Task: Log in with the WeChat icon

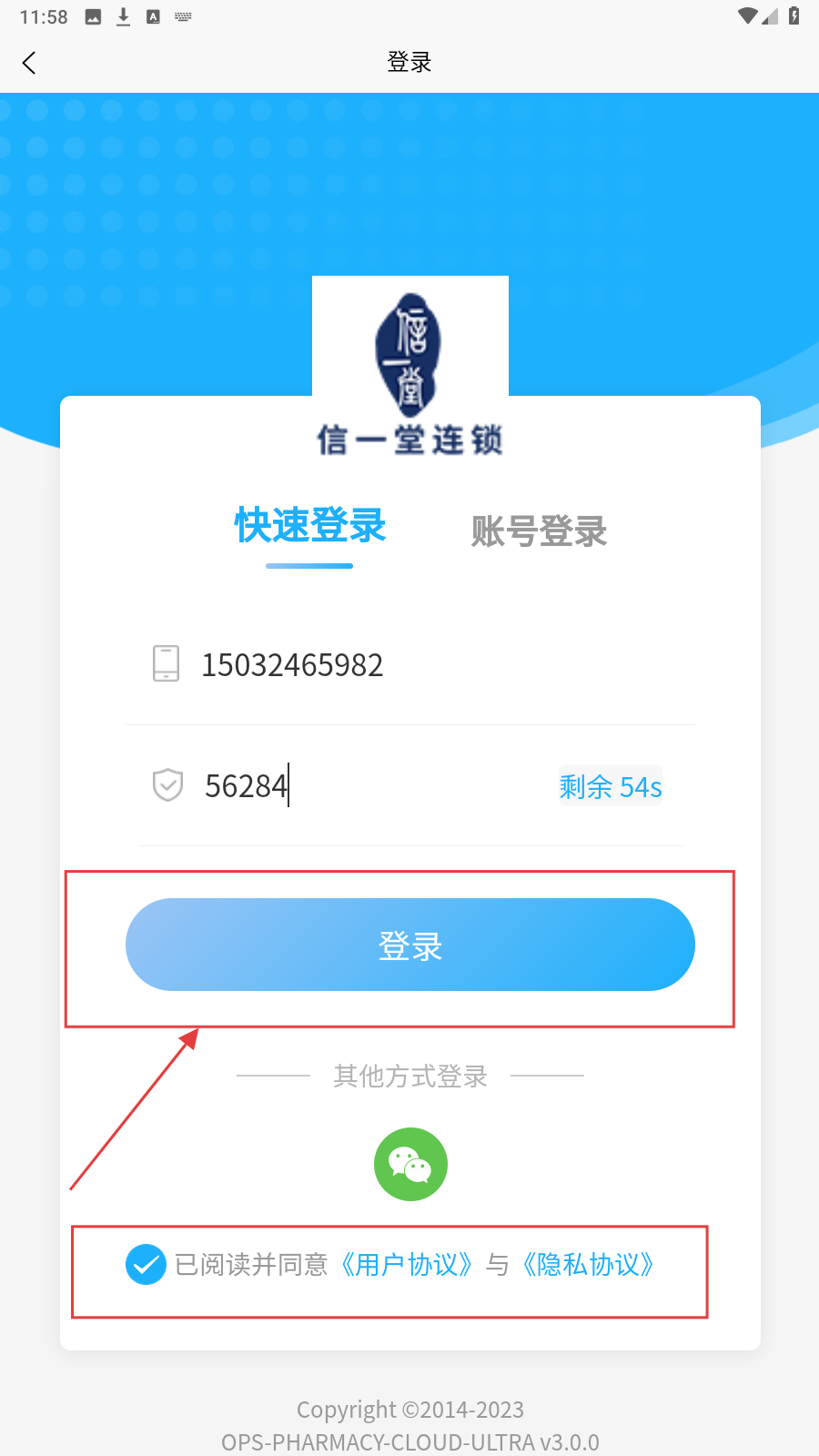Action: (x=410, y=1165)
